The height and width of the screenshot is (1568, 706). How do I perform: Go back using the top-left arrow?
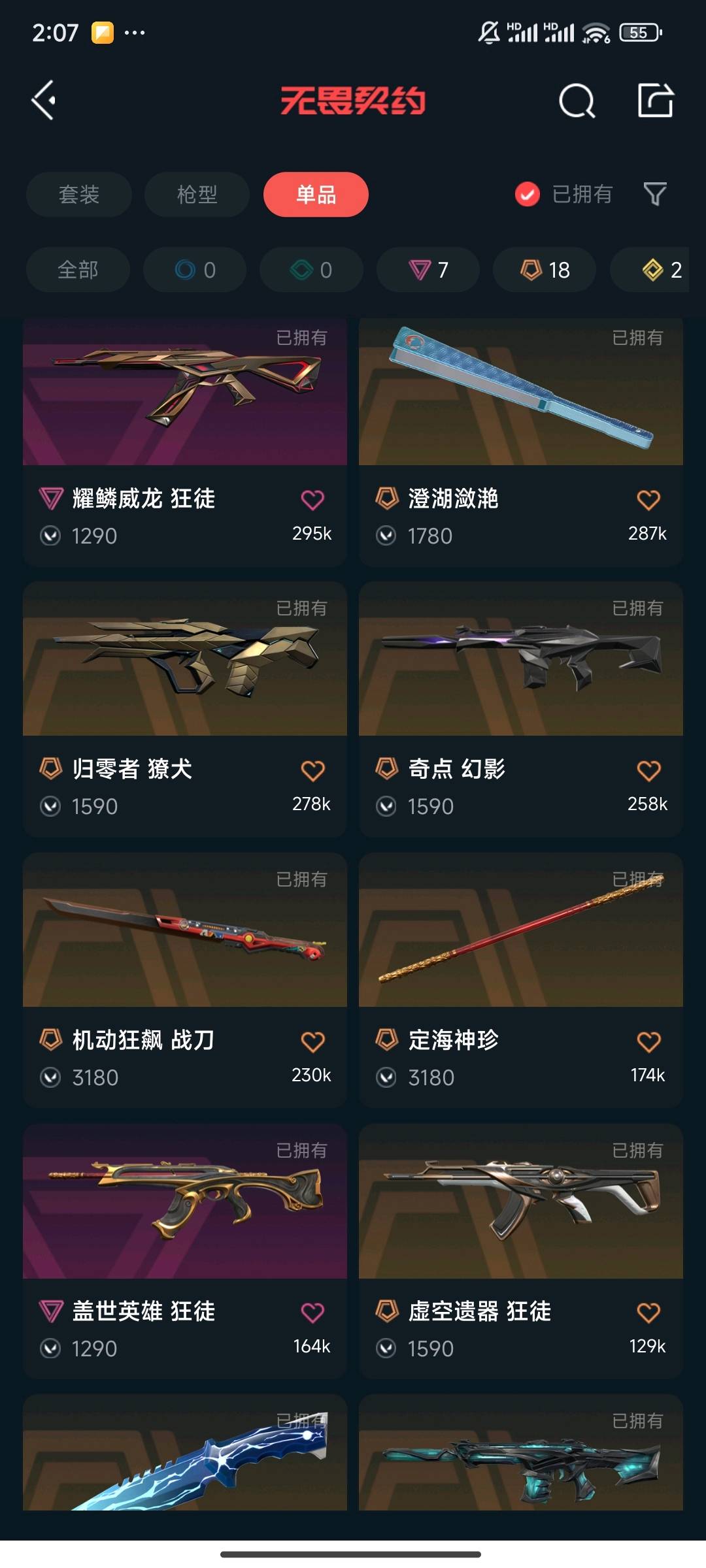click(44, 101)
